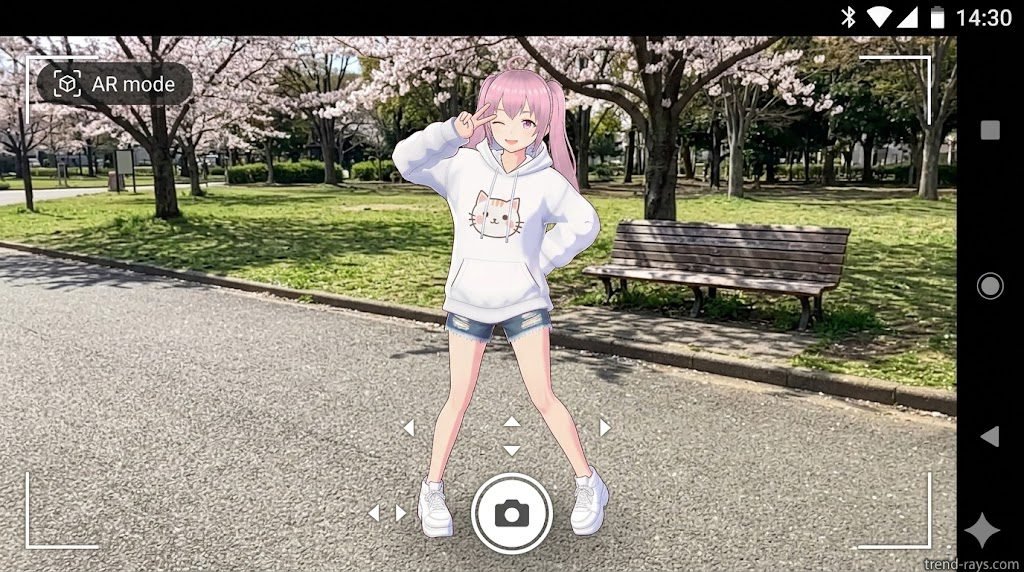
Task: Tap the single left arrow beside the up arrow
Action: pyautogui.click(x=408, y=428)
